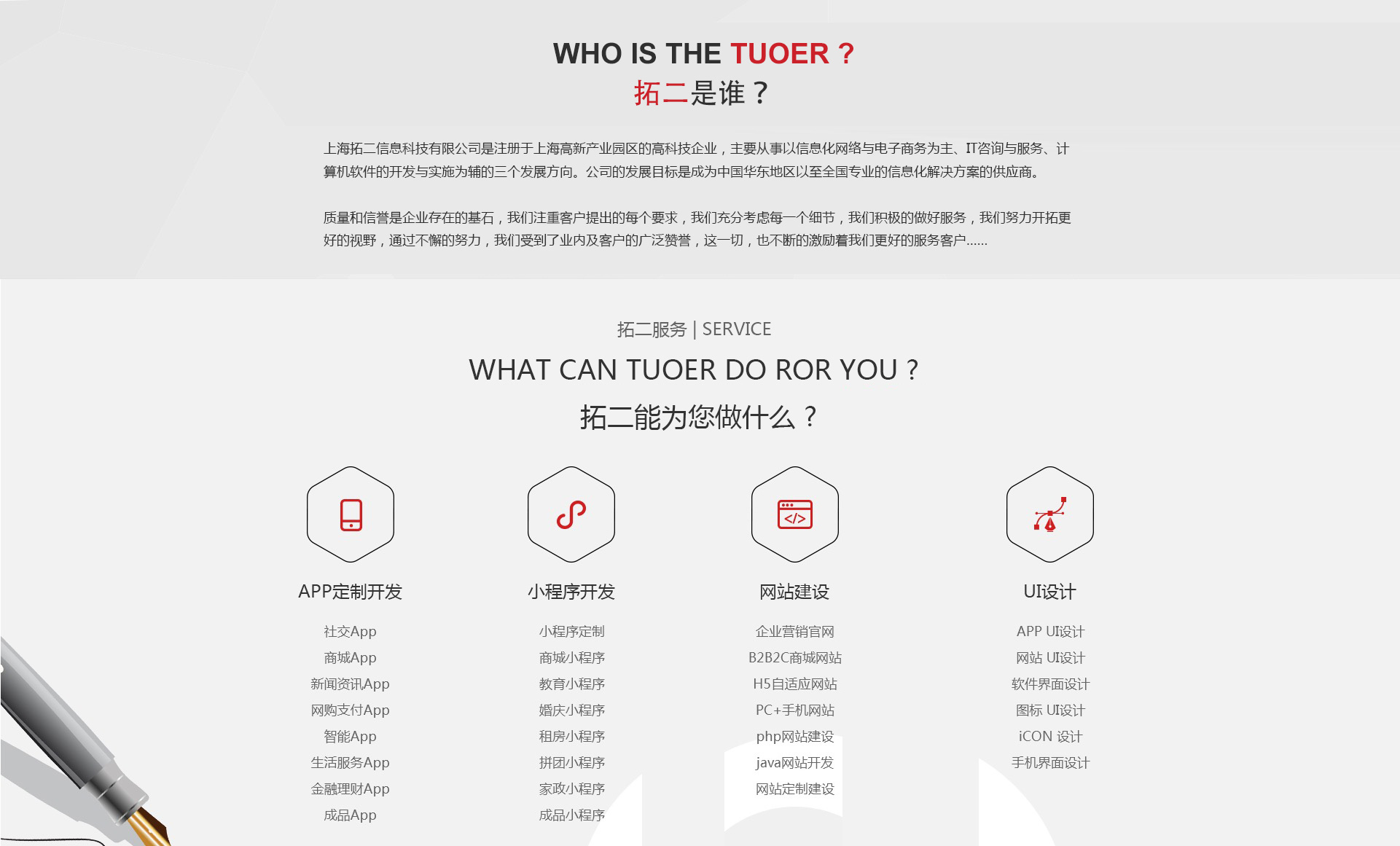Open the 企业营销官网 link

coord(795,632)
